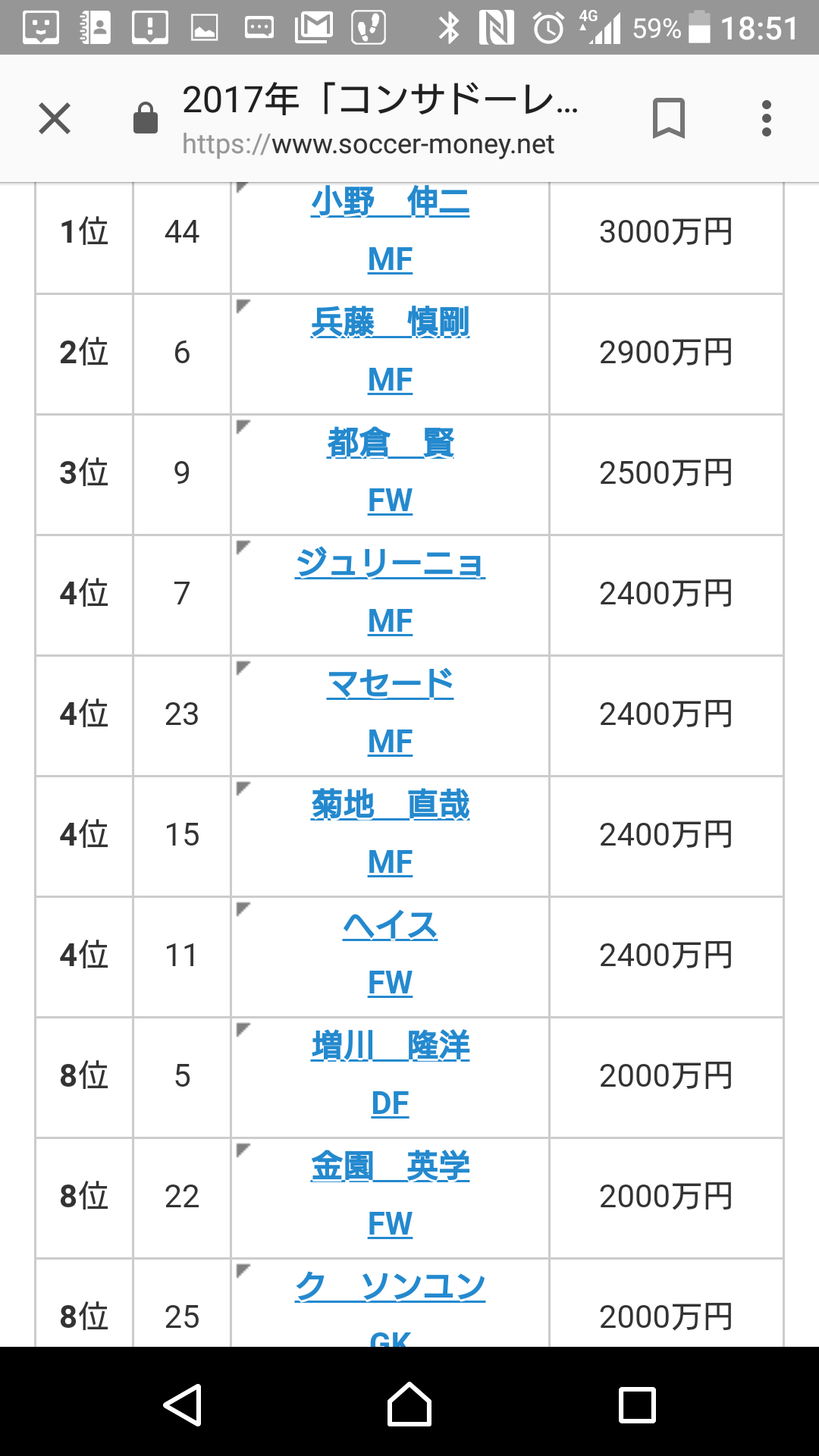Go to the home screen

click(x=409, y=1404)
